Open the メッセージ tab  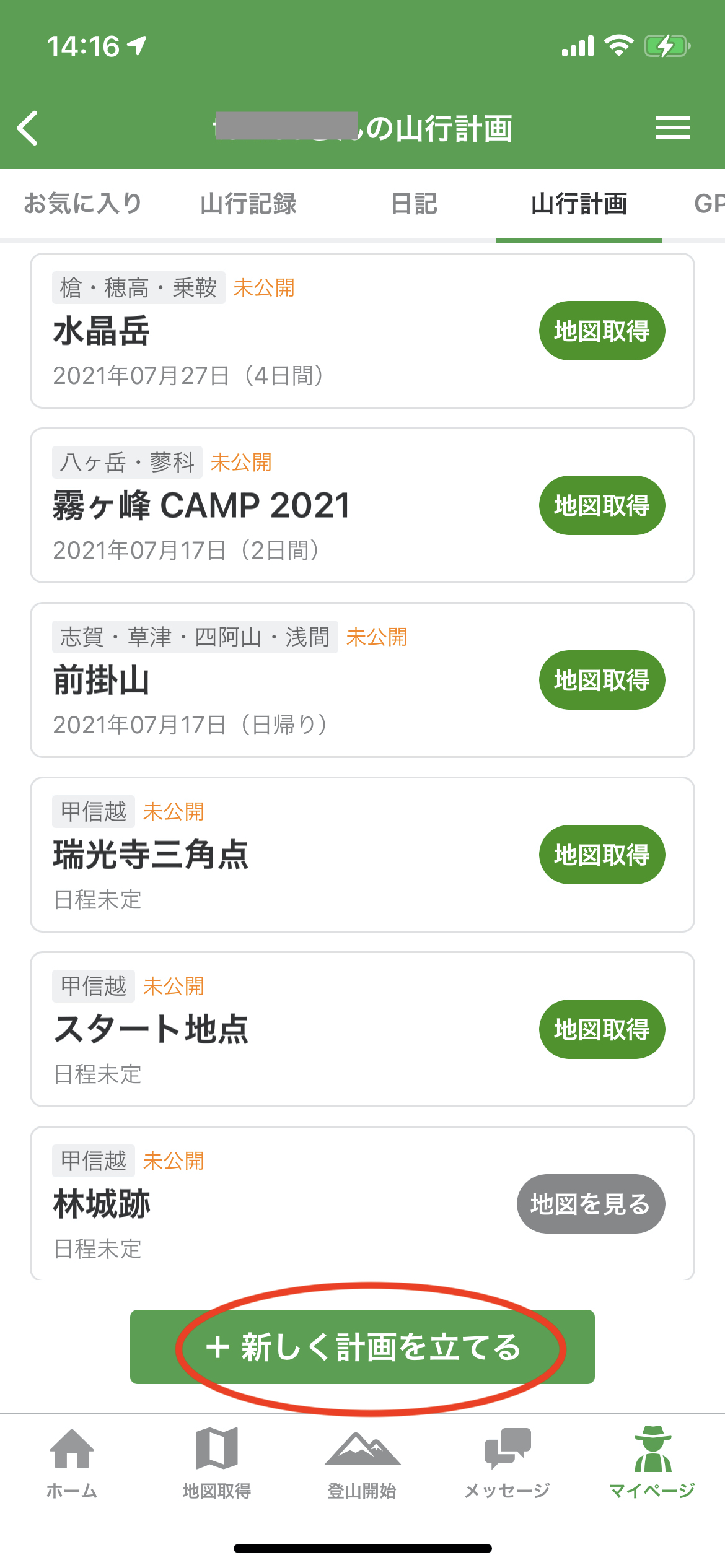click(507, 1464)
